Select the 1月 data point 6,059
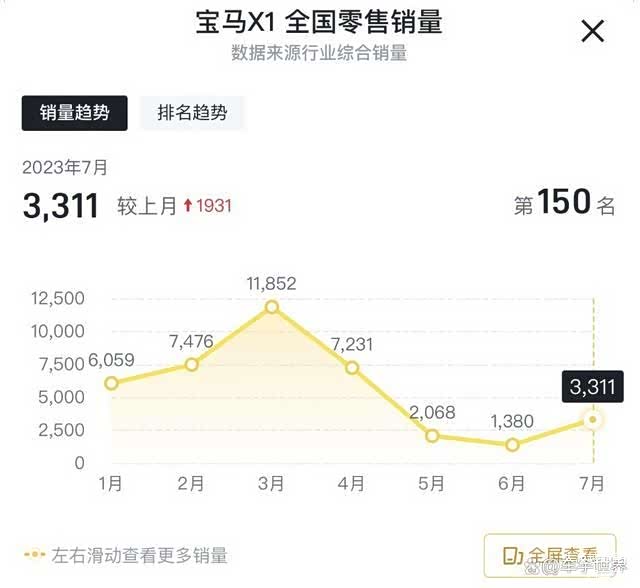The image size is (640, 588). 111,383
